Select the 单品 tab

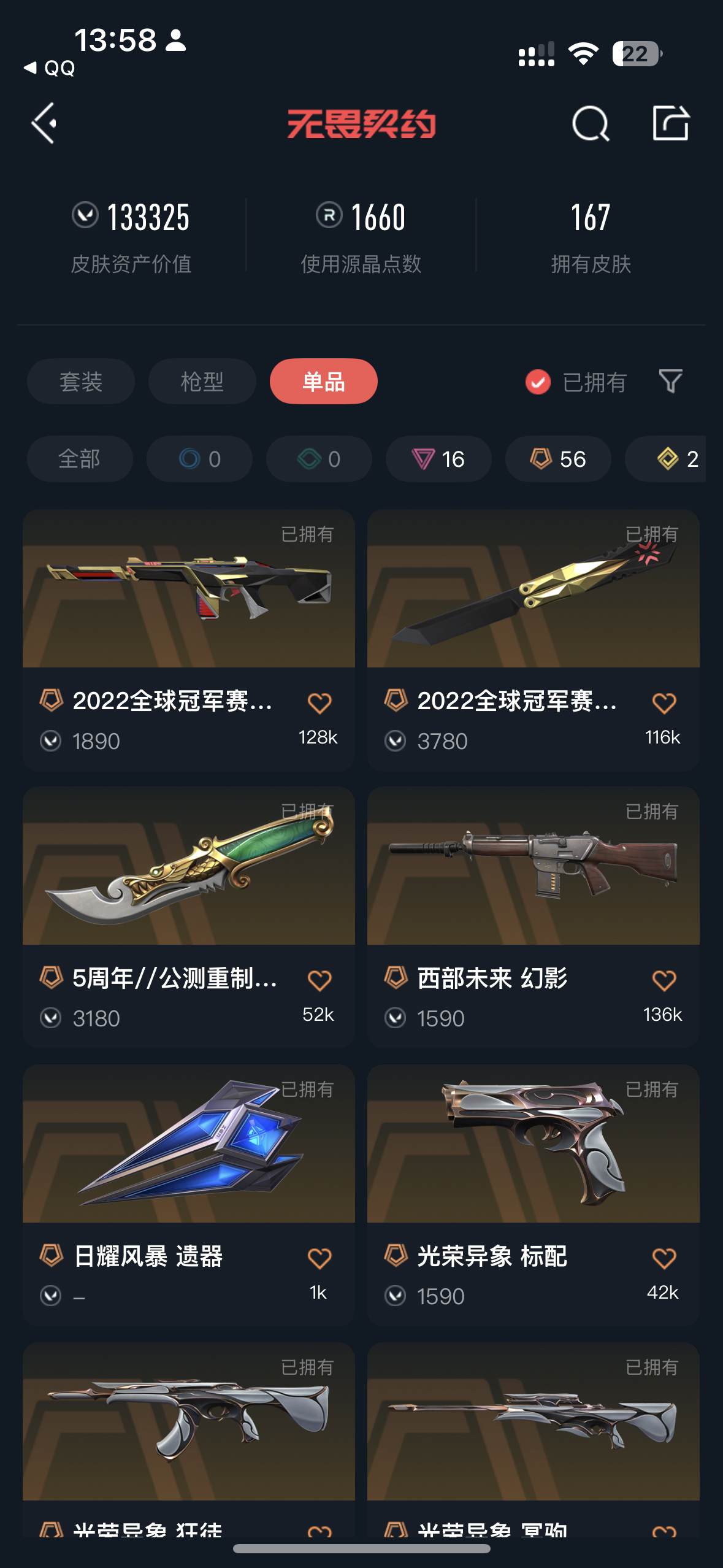323,382
